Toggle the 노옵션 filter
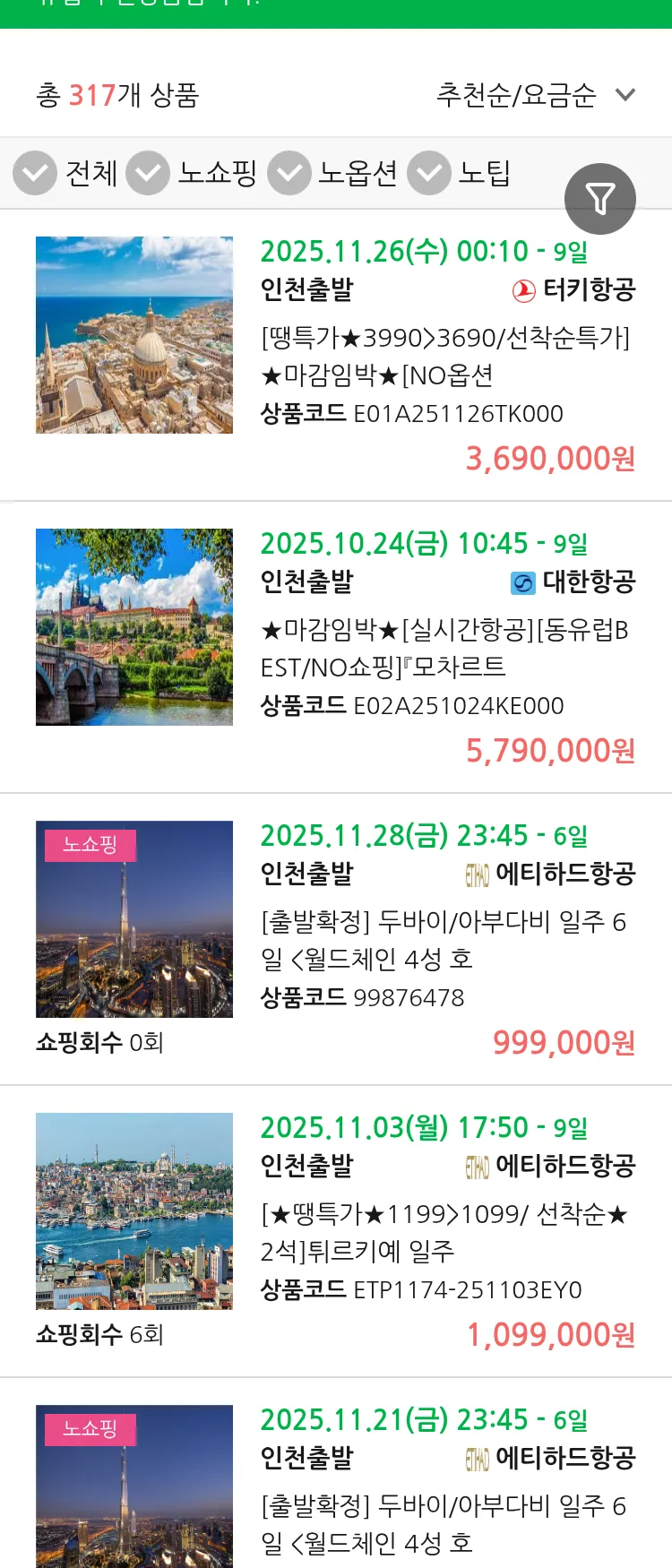 (x=289, y=171)
